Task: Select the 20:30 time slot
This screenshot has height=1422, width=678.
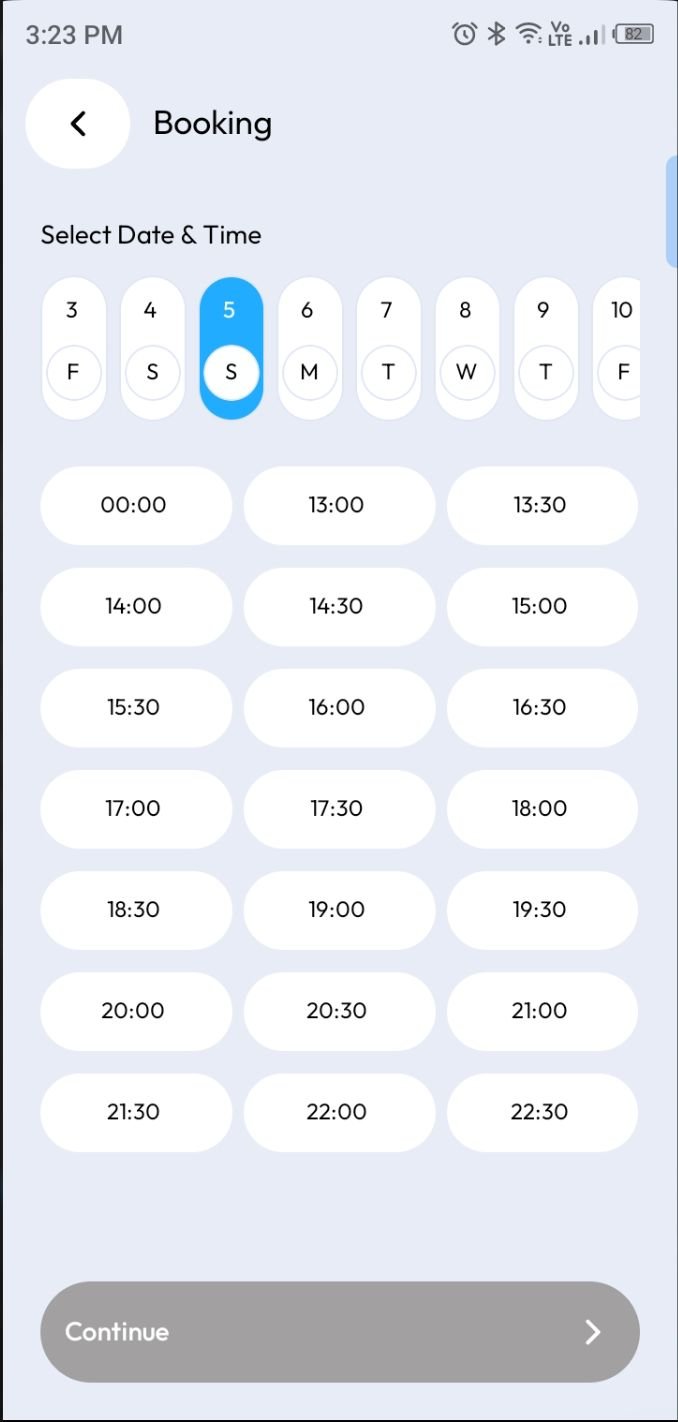Action: [x=339, y=1011]
